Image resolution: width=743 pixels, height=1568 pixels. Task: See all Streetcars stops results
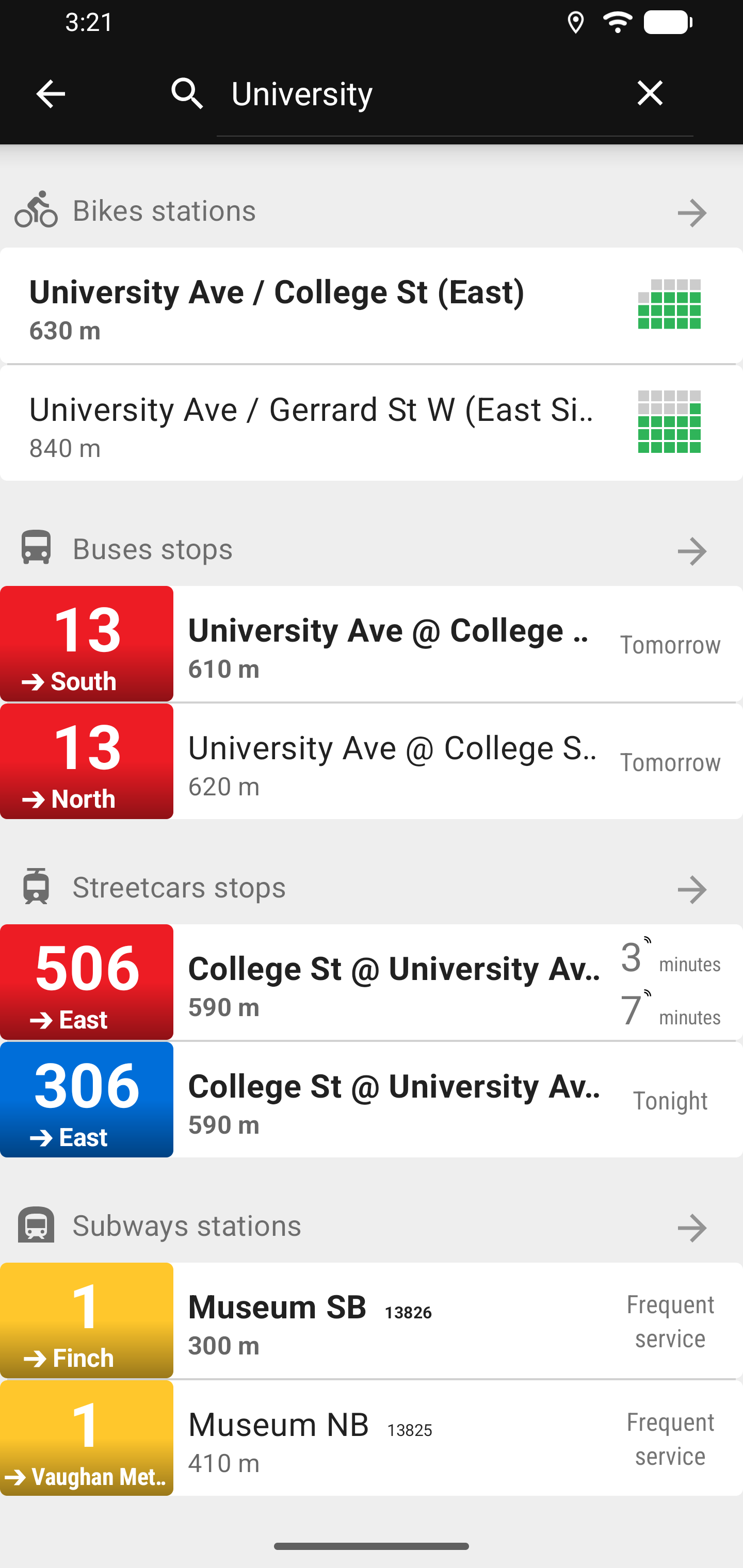pyautogui.click(x=692, y=889)
